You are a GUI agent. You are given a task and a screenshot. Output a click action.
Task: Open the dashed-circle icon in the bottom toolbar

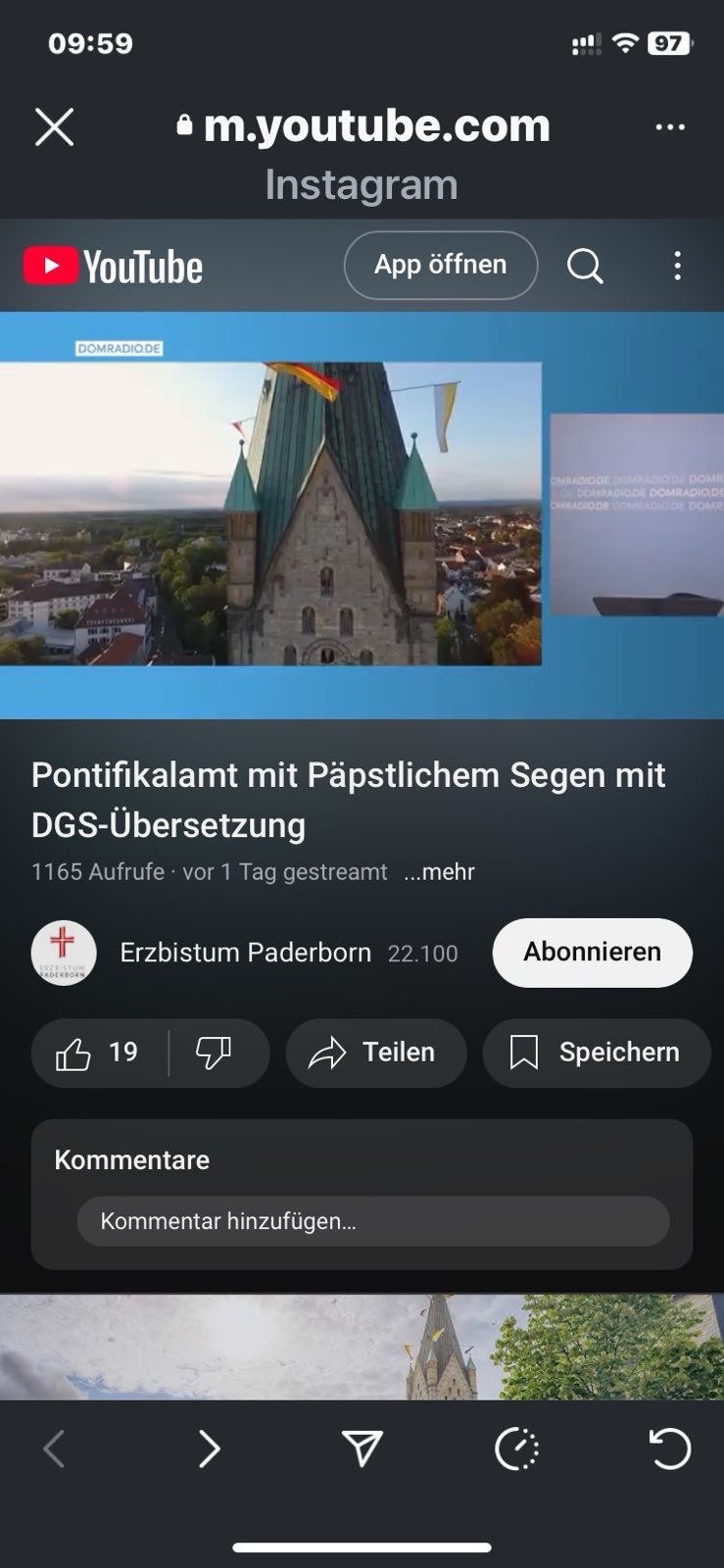pyautogui.click(x=516, y=1448)
